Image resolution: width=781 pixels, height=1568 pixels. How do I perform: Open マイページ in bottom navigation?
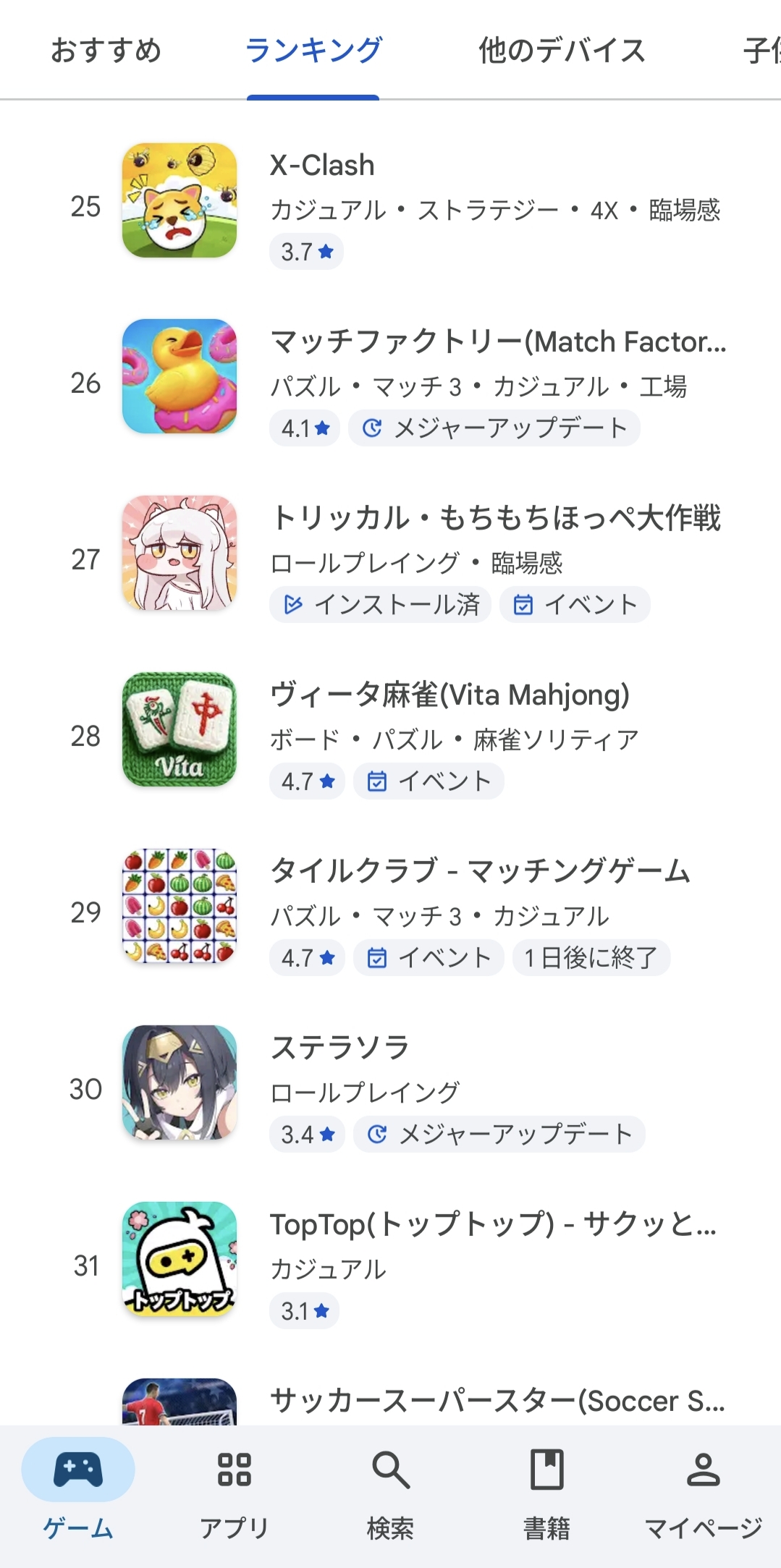pyautogui.click(x=703, y=1491)
